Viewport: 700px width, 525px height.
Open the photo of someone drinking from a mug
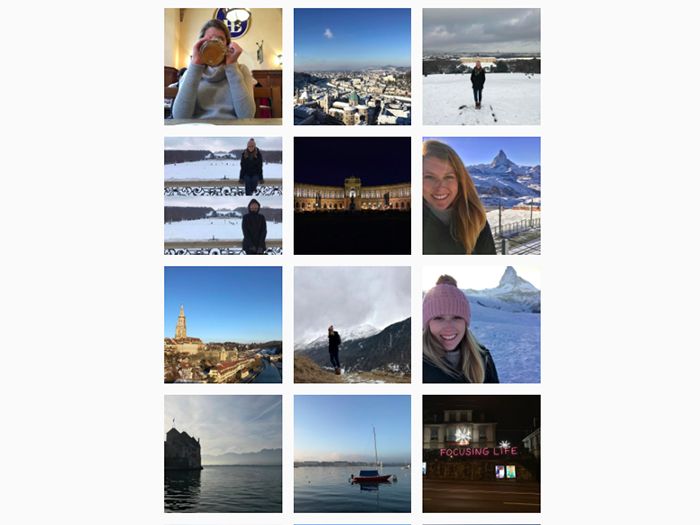click(x=223, y=66)
